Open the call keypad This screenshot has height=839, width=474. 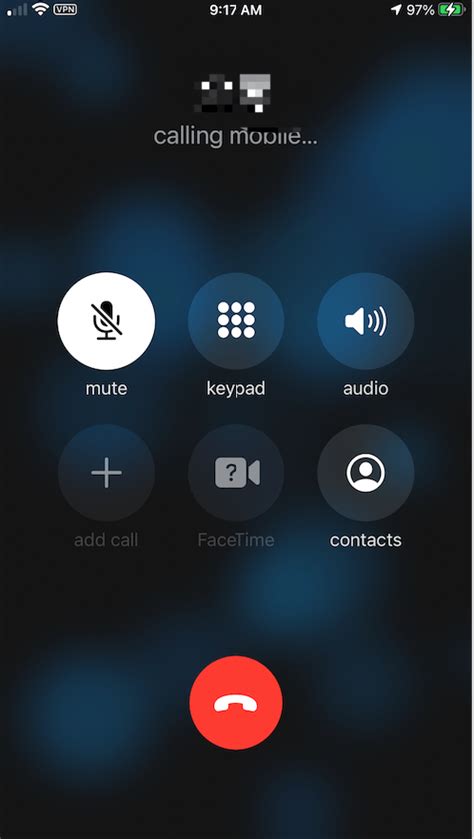(x=236, y=321)
